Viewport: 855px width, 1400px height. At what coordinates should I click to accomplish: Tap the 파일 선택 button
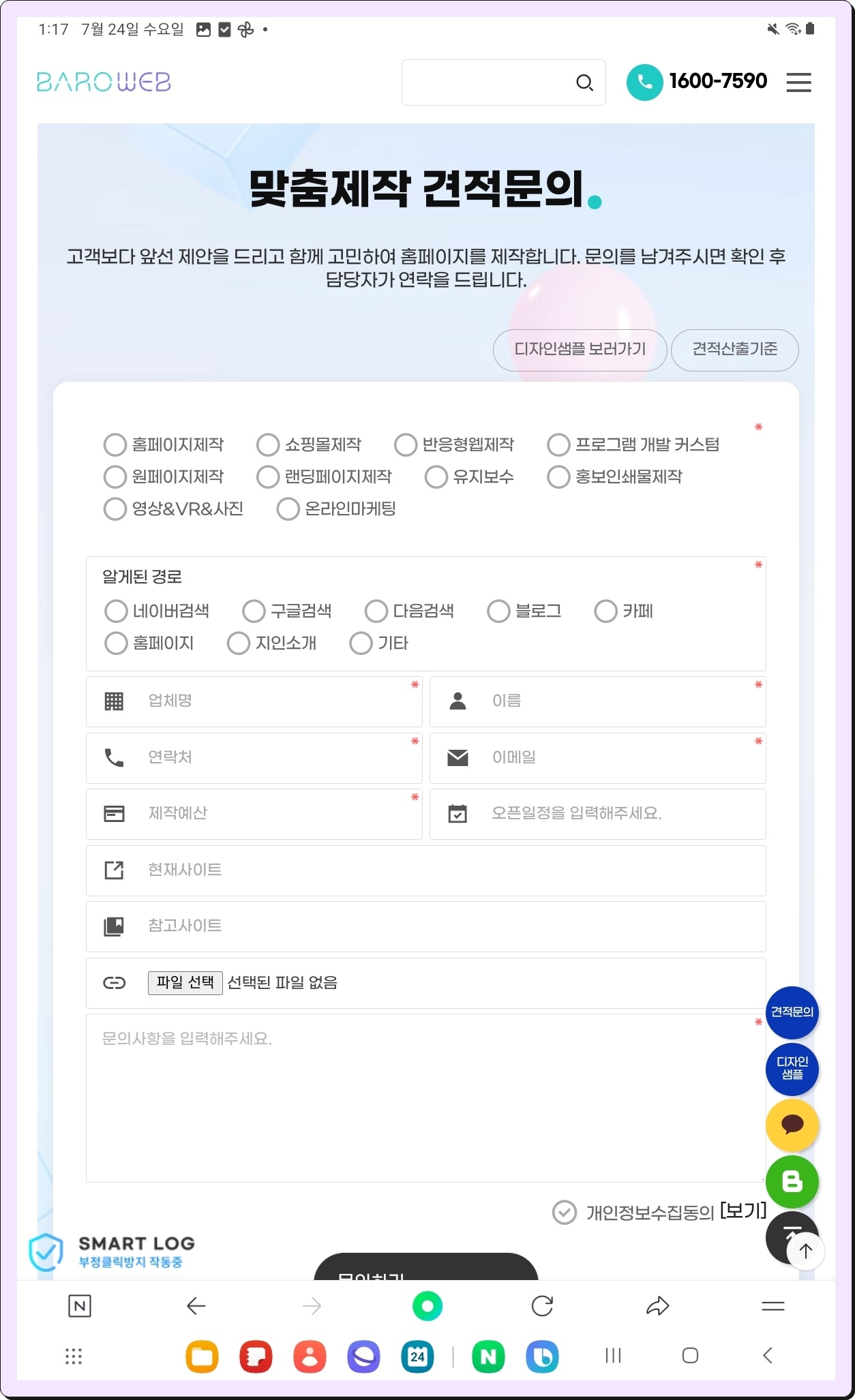coord(185,983)
